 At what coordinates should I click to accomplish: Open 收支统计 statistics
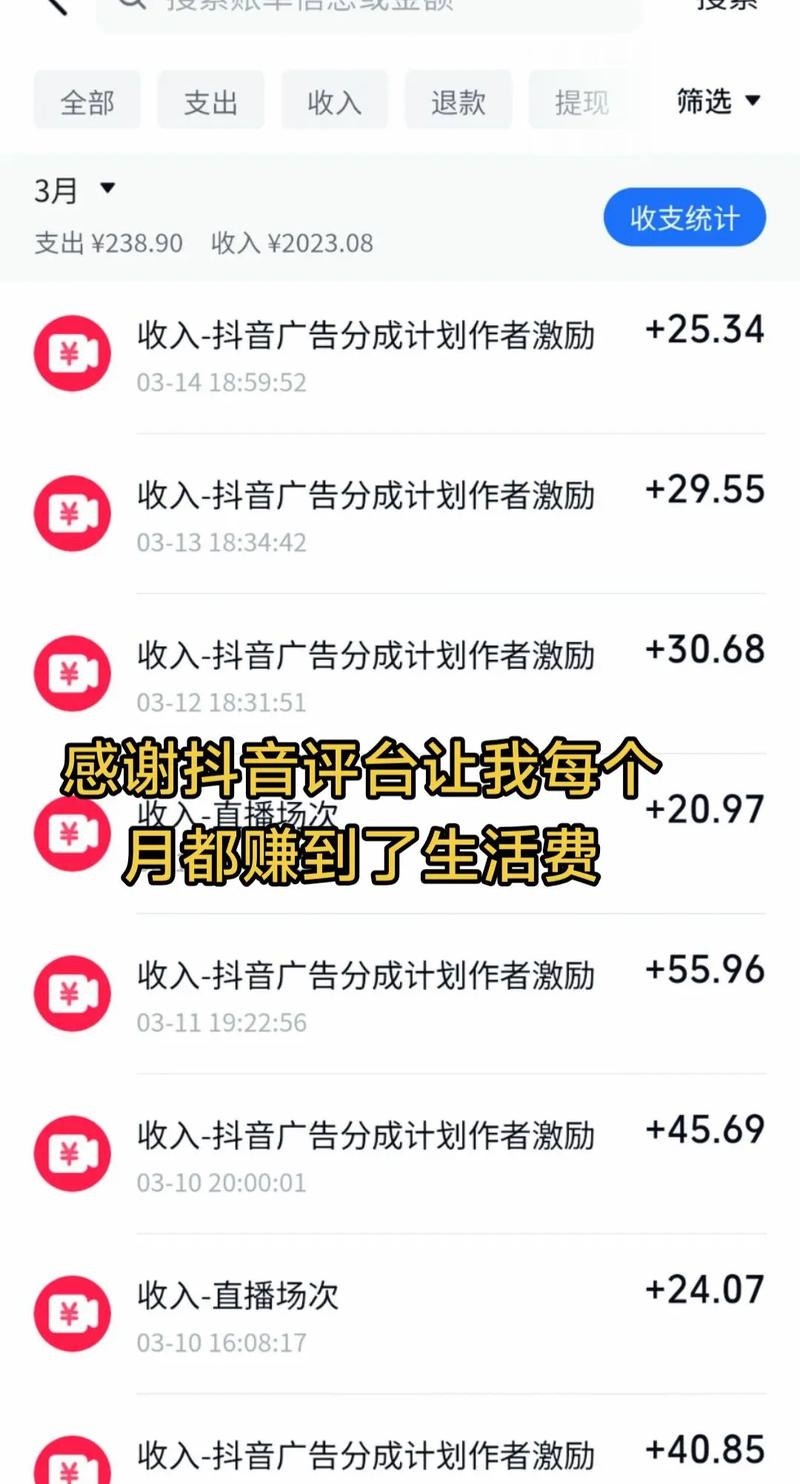684,217
